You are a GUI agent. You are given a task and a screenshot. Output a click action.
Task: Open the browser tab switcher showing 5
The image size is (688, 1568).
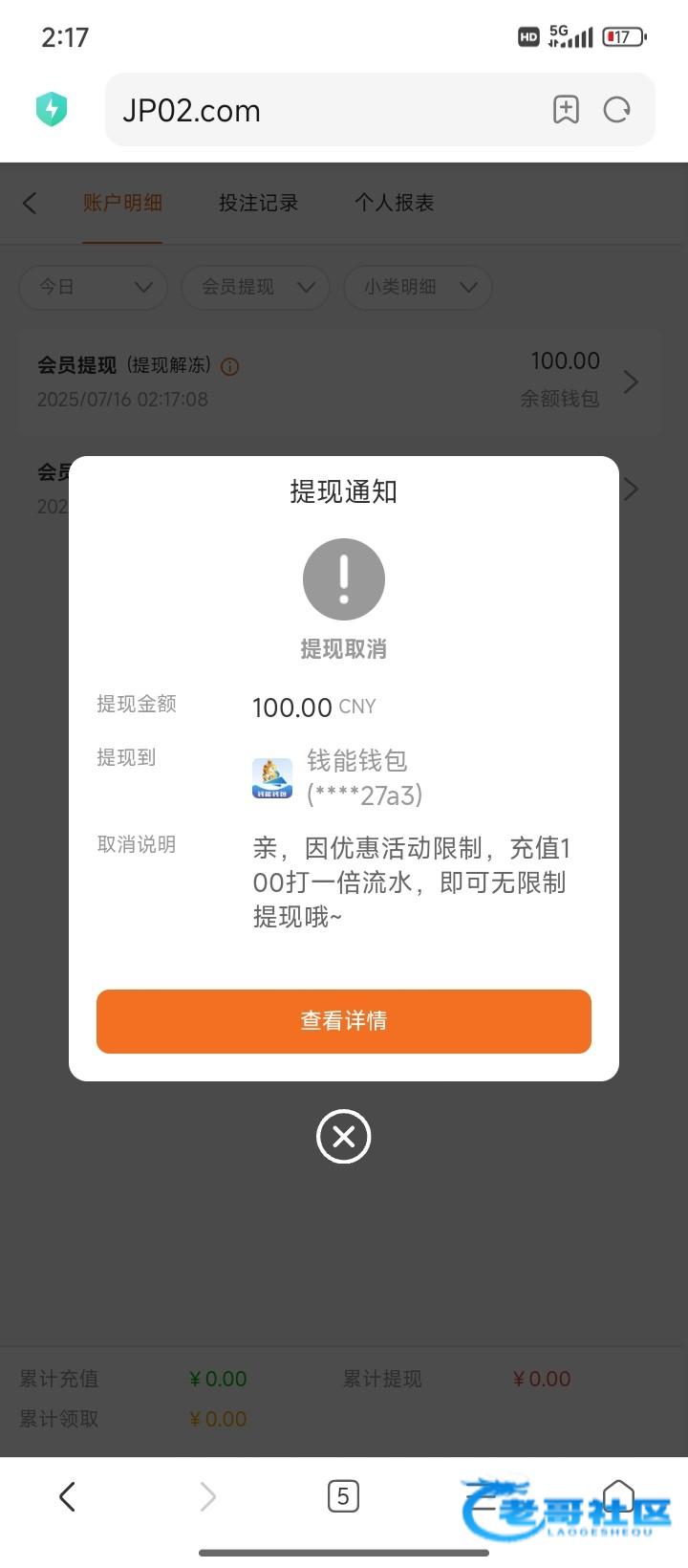[x=343, y=1496]
